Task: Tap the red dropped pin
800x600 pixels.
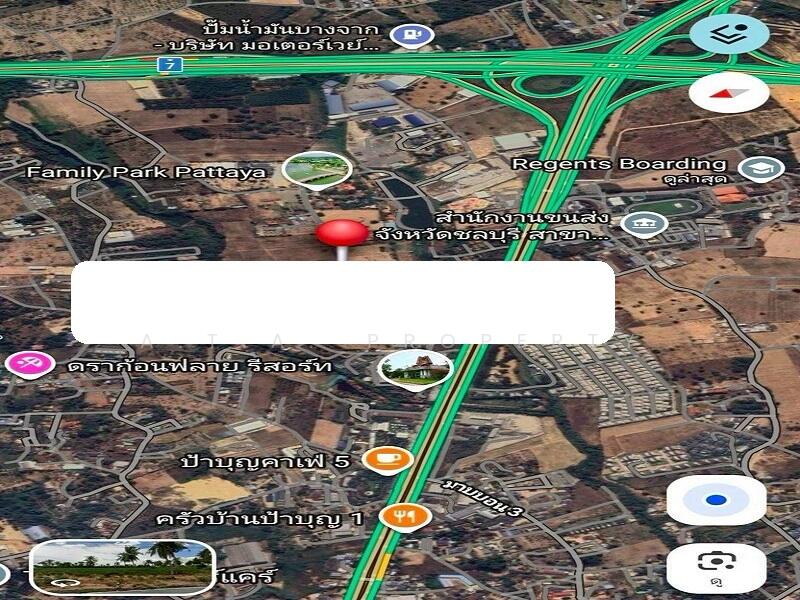Action: [x=342, y=237]
